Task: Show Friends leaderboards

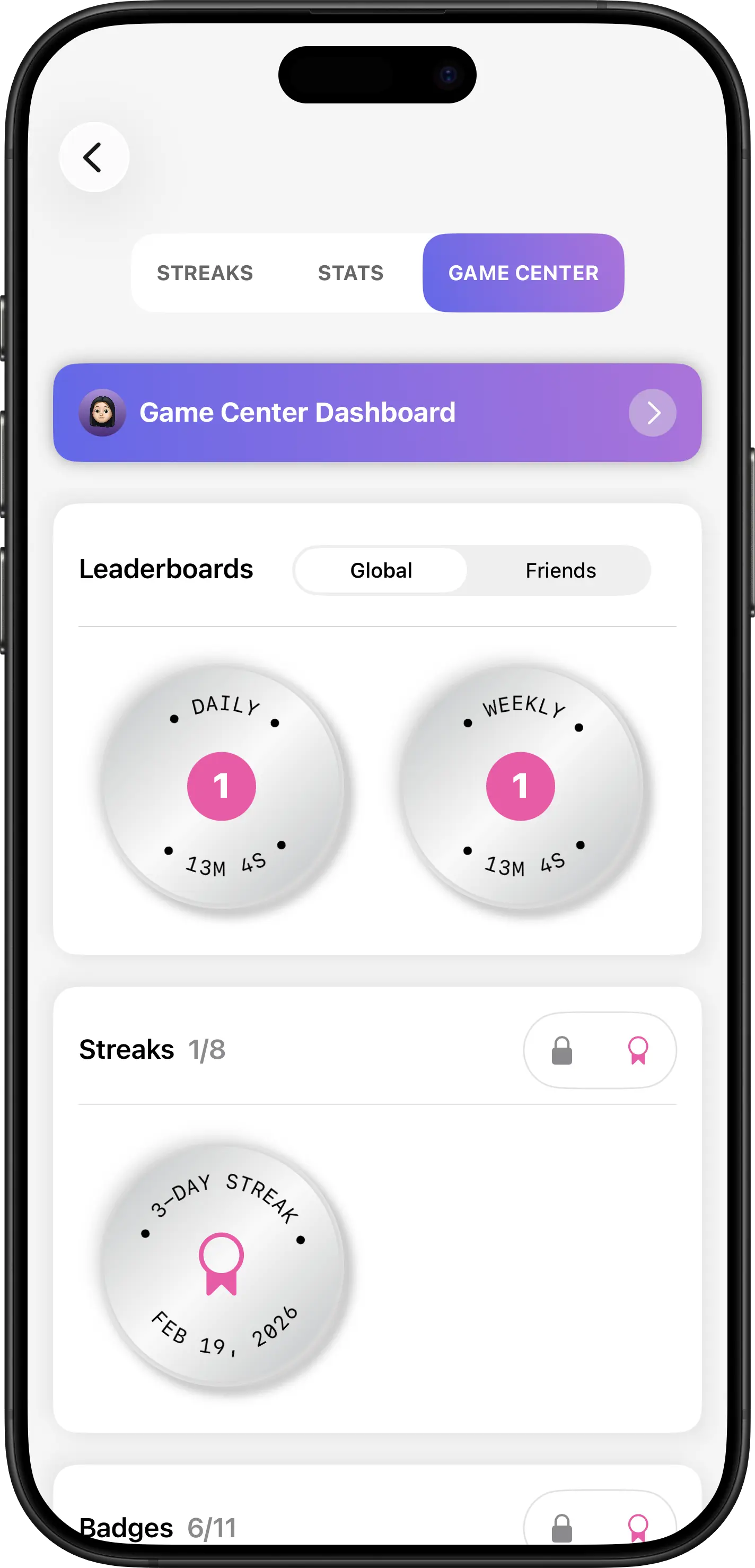Action: tap(560, 570)
